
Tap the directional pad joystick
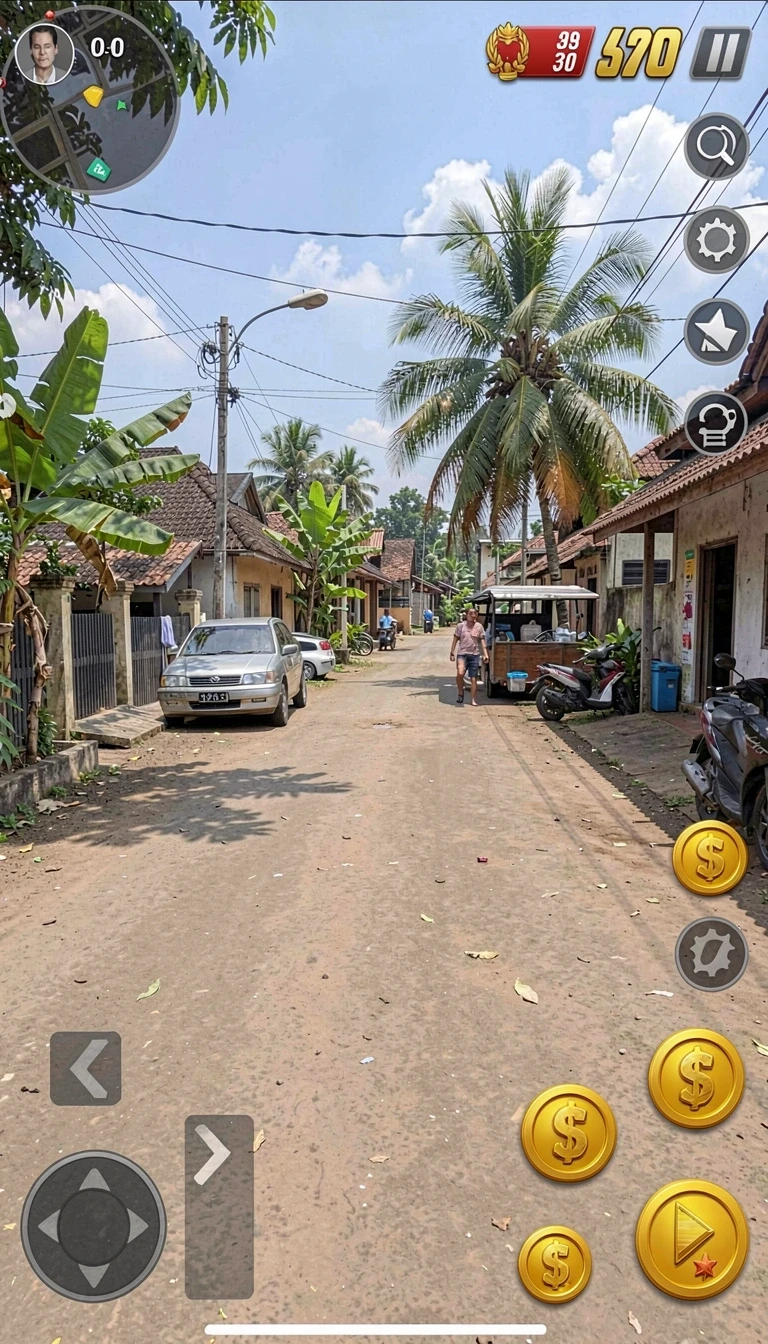click(x=94, y=1225)
